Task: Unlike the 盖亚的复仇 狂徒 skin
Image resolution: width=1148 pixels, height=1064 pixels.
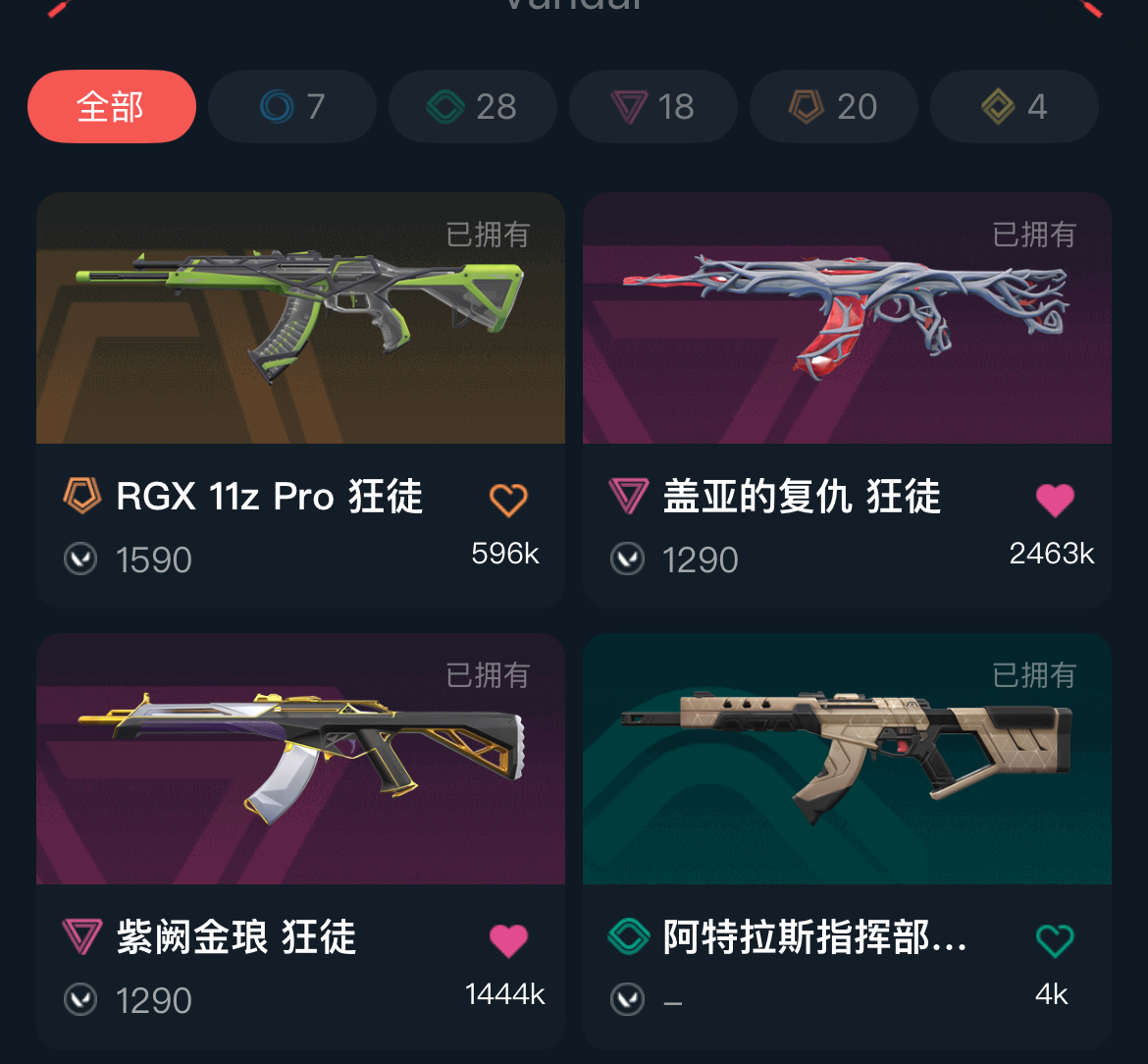Action: [1055, 500]
